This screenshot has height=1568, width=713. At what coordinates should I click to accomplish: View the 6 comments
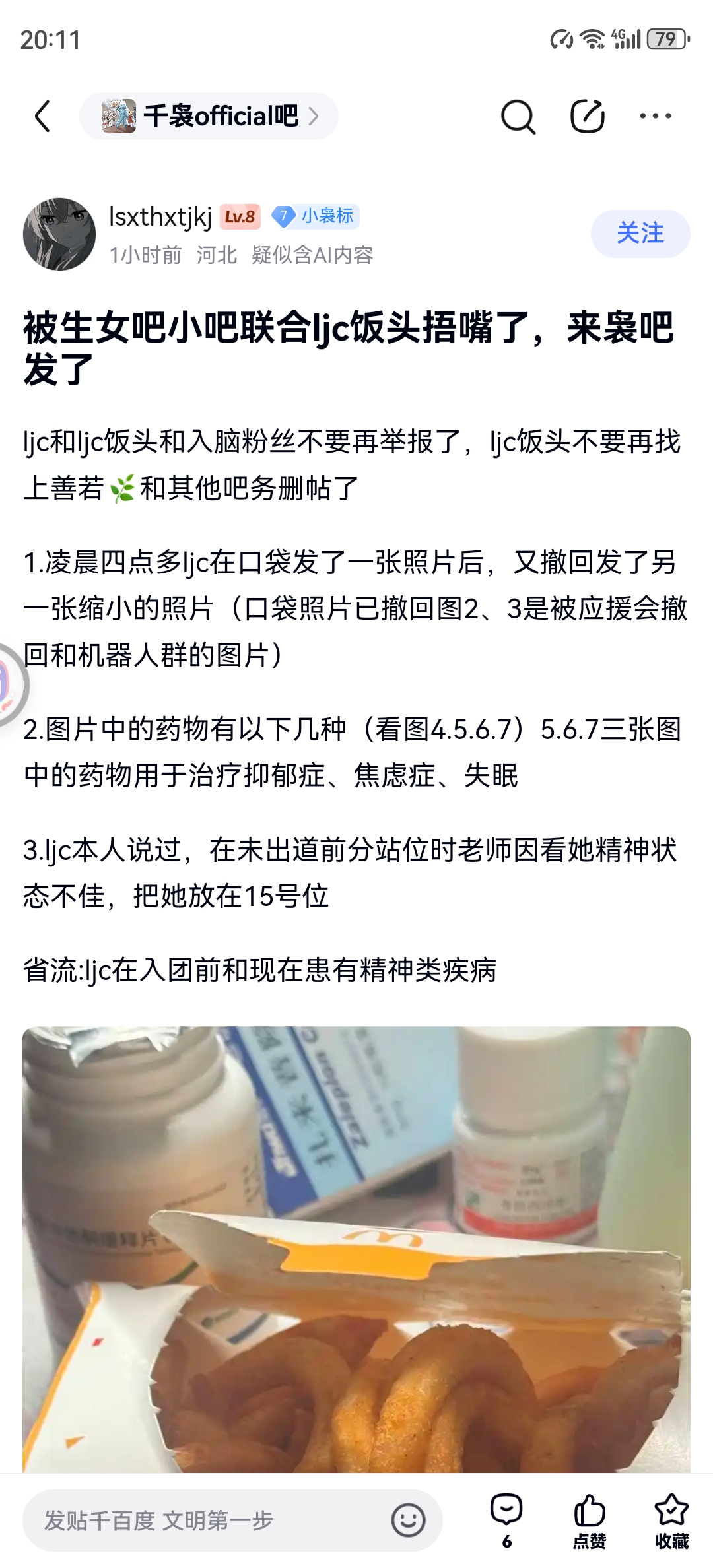point(506,1519)
